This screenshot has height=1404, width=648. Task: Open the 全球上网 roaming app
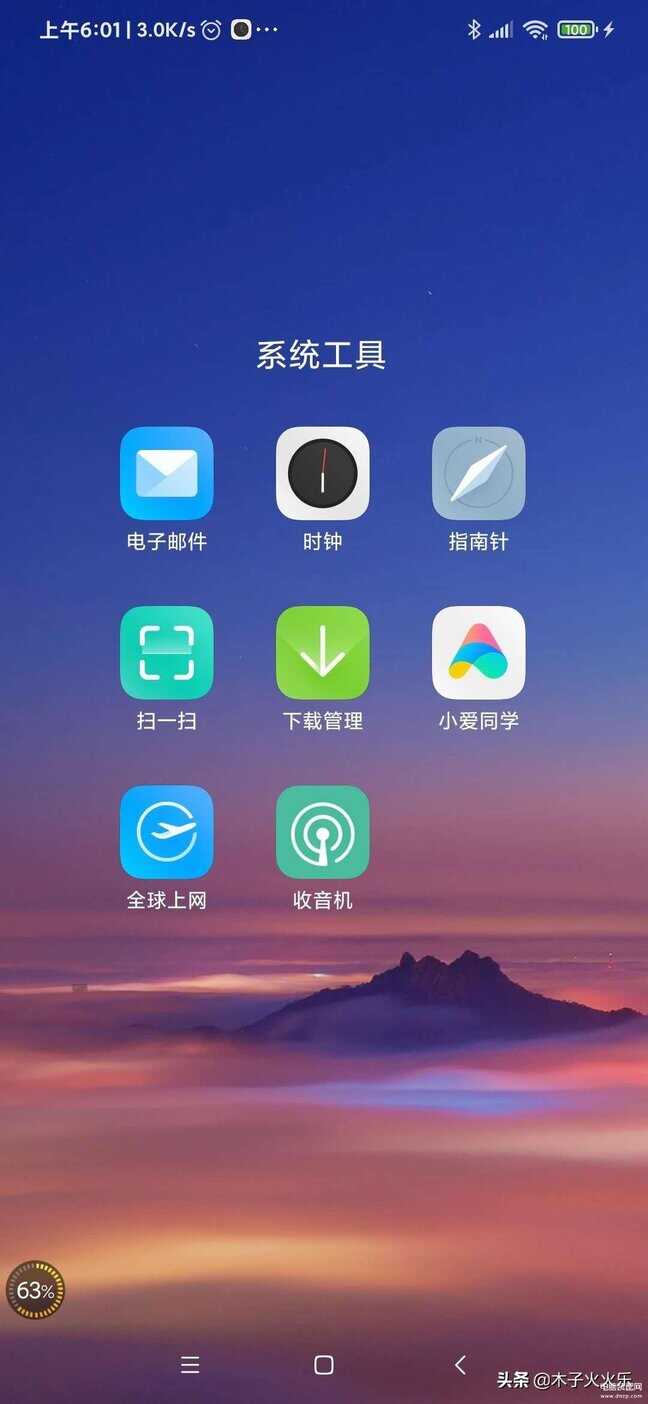point(166,832)
